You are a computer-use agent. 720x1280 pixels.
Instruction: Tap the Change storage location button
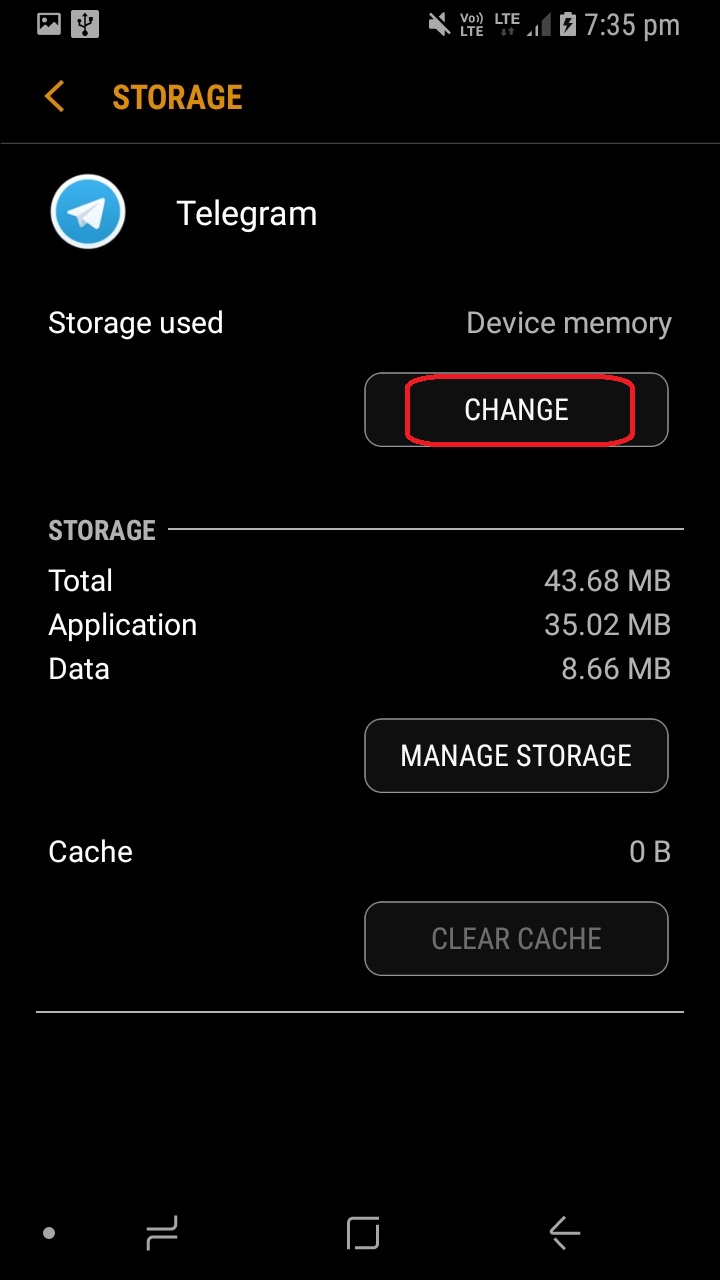(516, 410)
